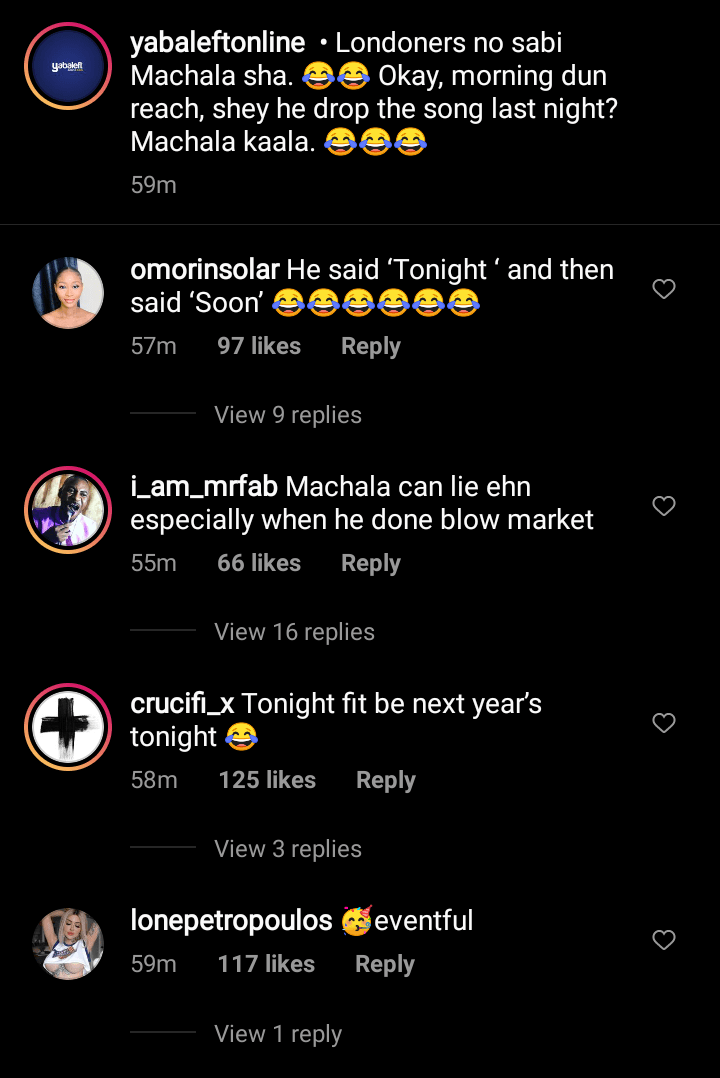This screenshot has width=720, height=1078.
Task: Open yabaleftonline's username link
Action: point(216,42)
